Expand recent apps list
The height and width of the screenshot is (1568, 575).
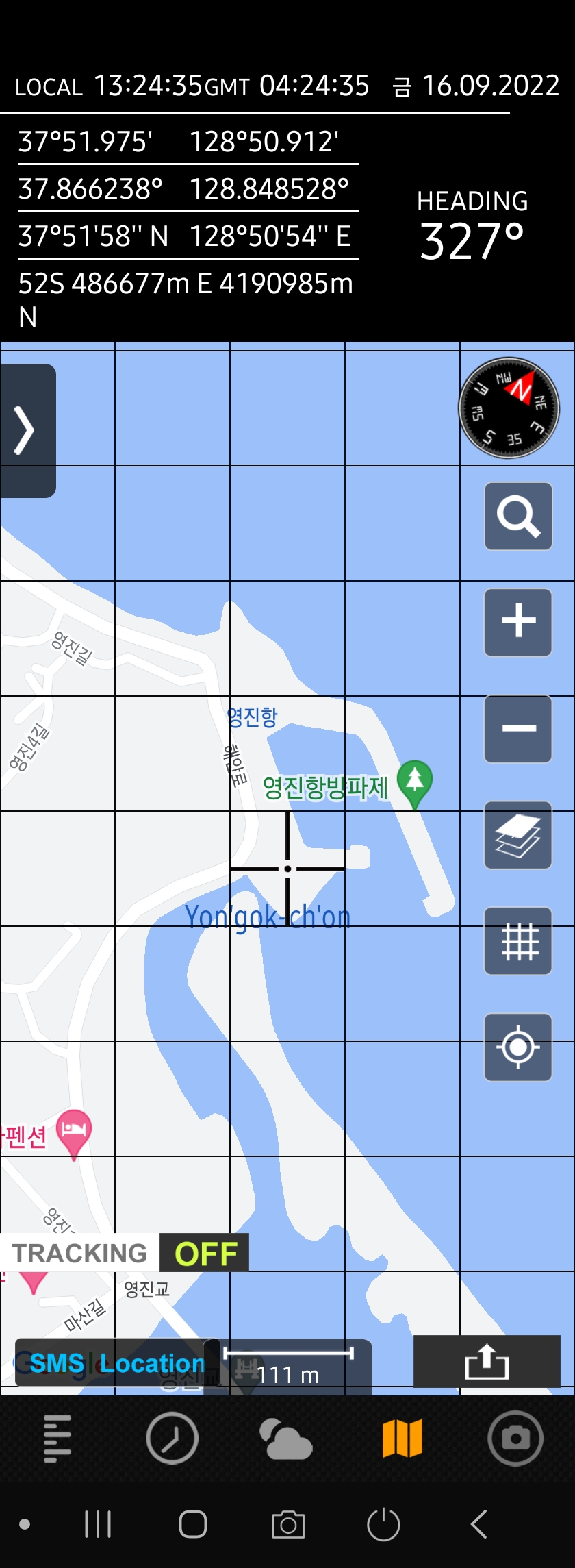click(x=98, y=1525)
